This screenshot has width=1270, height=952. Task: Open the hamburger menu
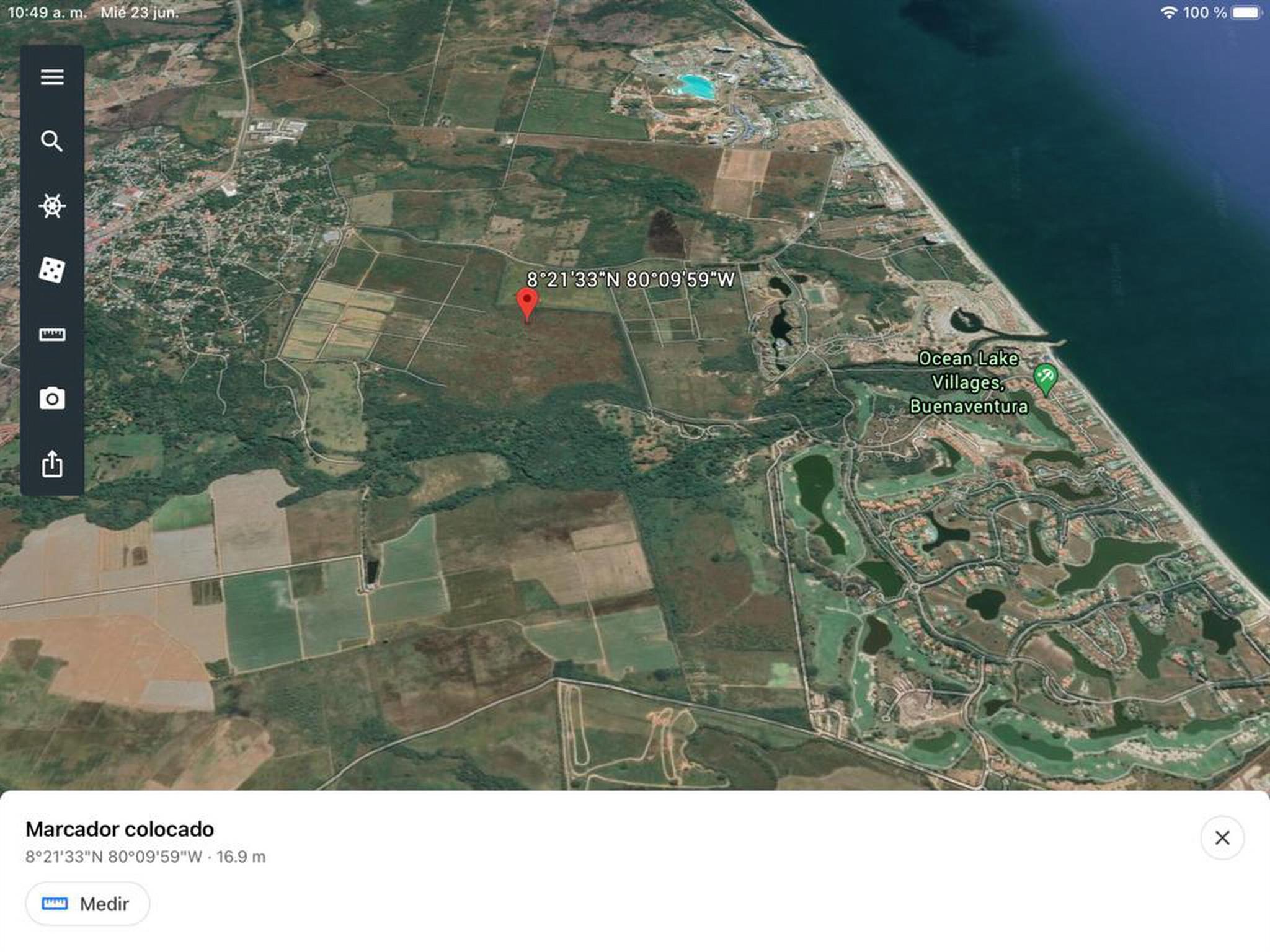click(x=52, y=77)
